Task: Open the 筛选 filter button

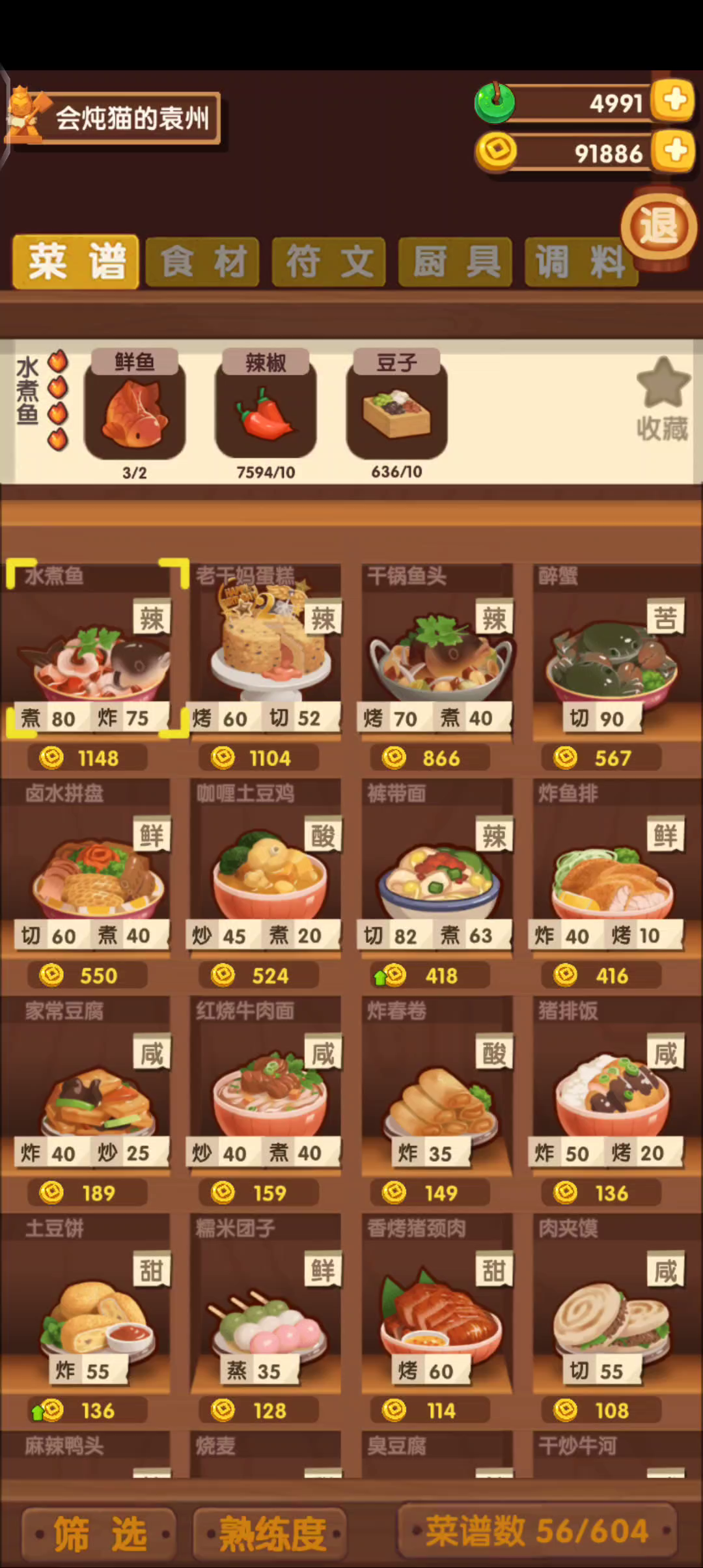Action: [99, 1533]
